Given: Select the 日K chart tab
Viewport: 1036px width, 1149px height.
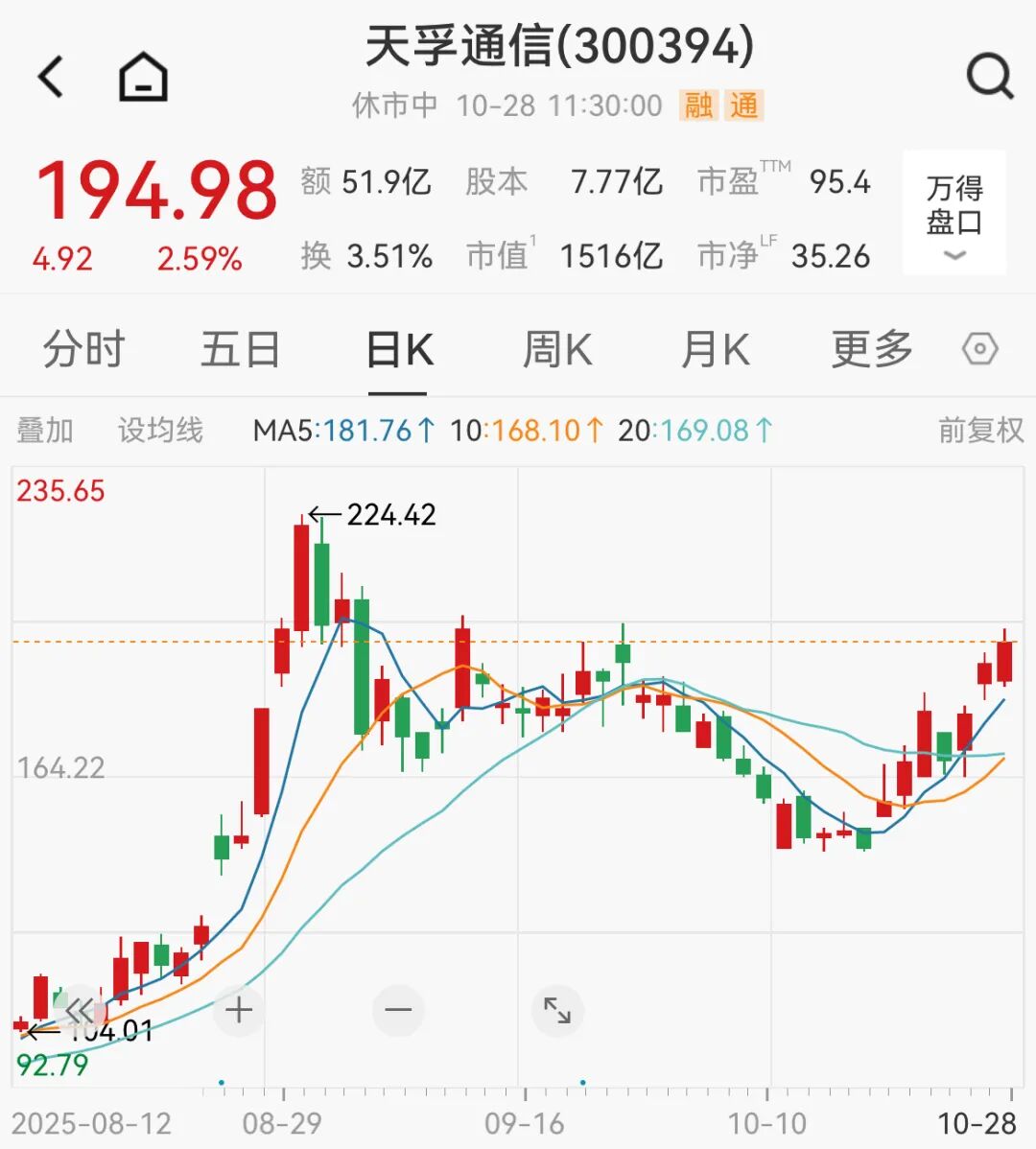Looking at the screenshot, I should tap(399, 349).
